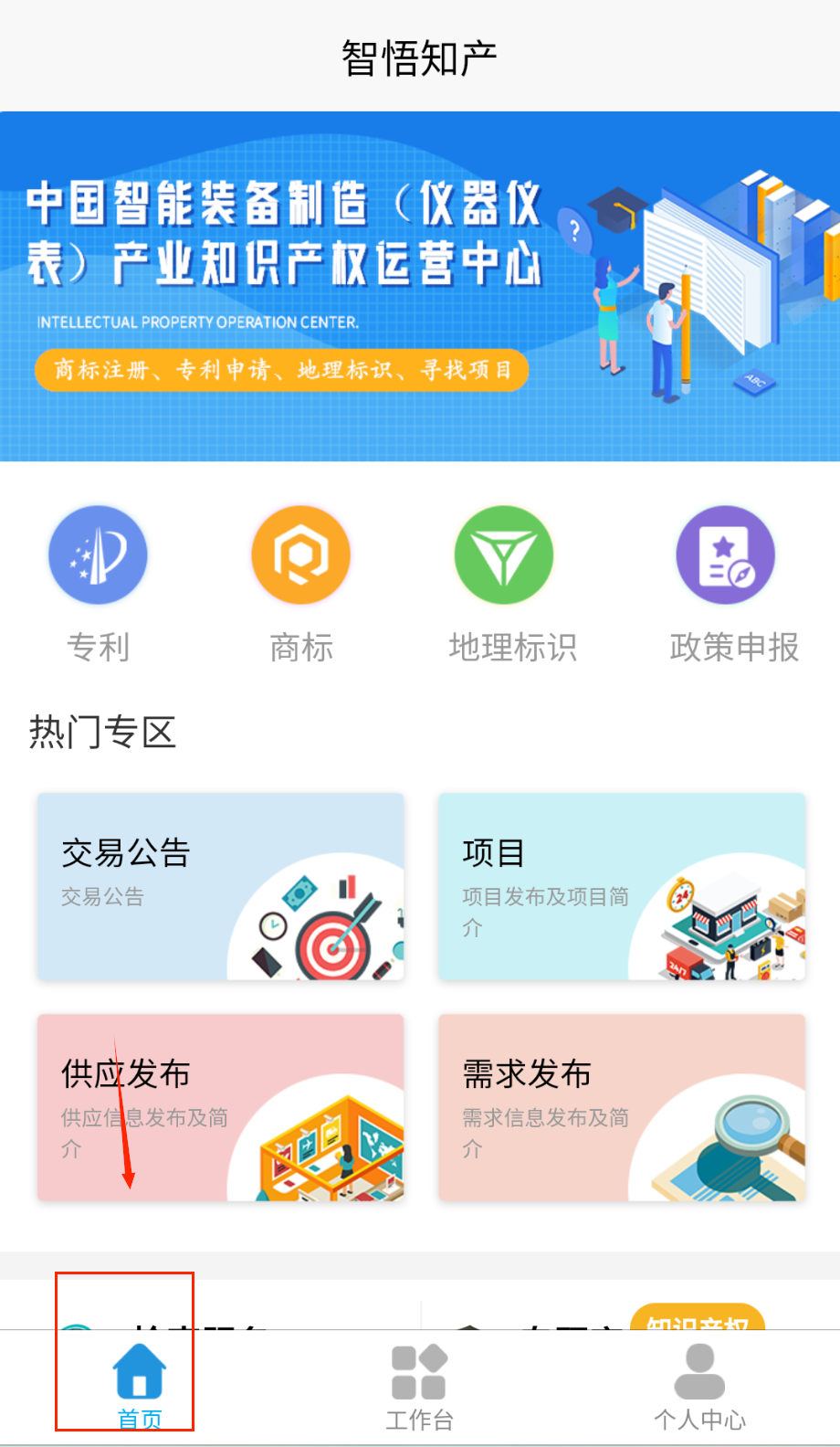Switch to the 工作台 workbench tab
The width and height of the screenshot is (840, 1447).
click(x=419, y=1385)
